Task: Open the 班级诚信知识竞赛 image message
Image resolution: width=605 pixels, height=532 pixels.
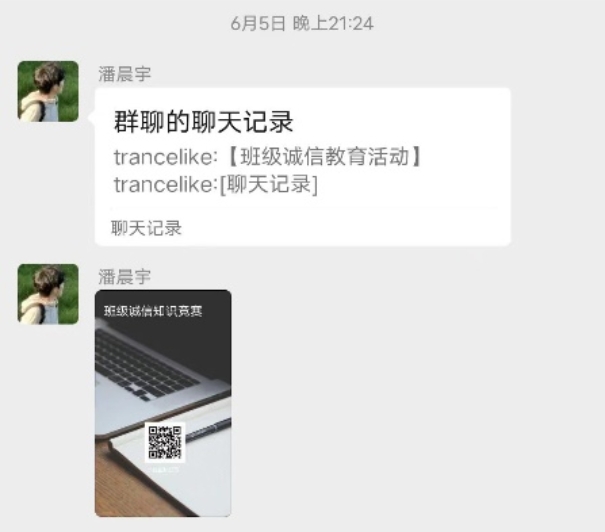Action: click(x=163, y=402)
